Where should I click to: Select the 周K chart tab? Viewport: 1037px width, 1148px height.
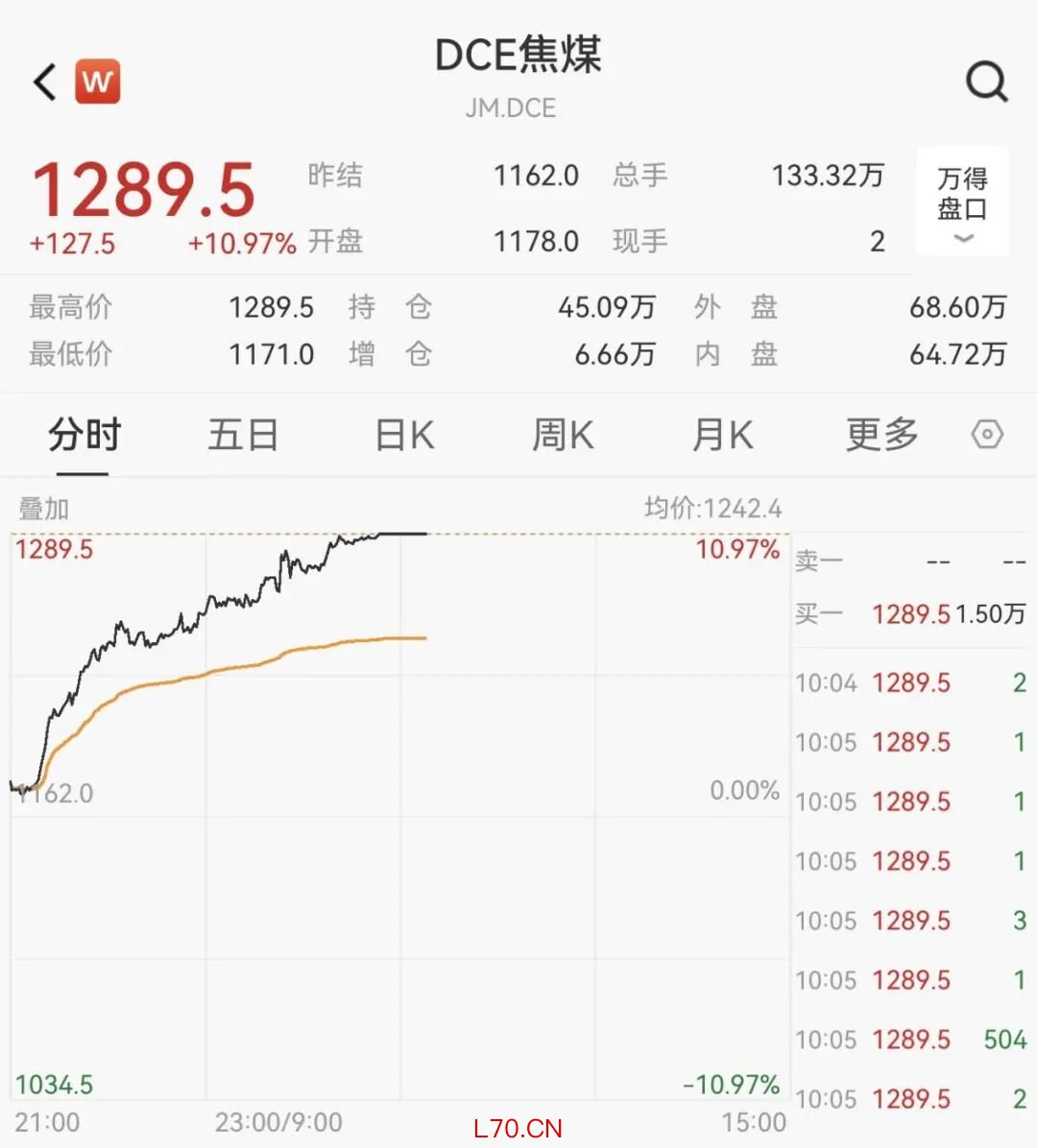563,436
